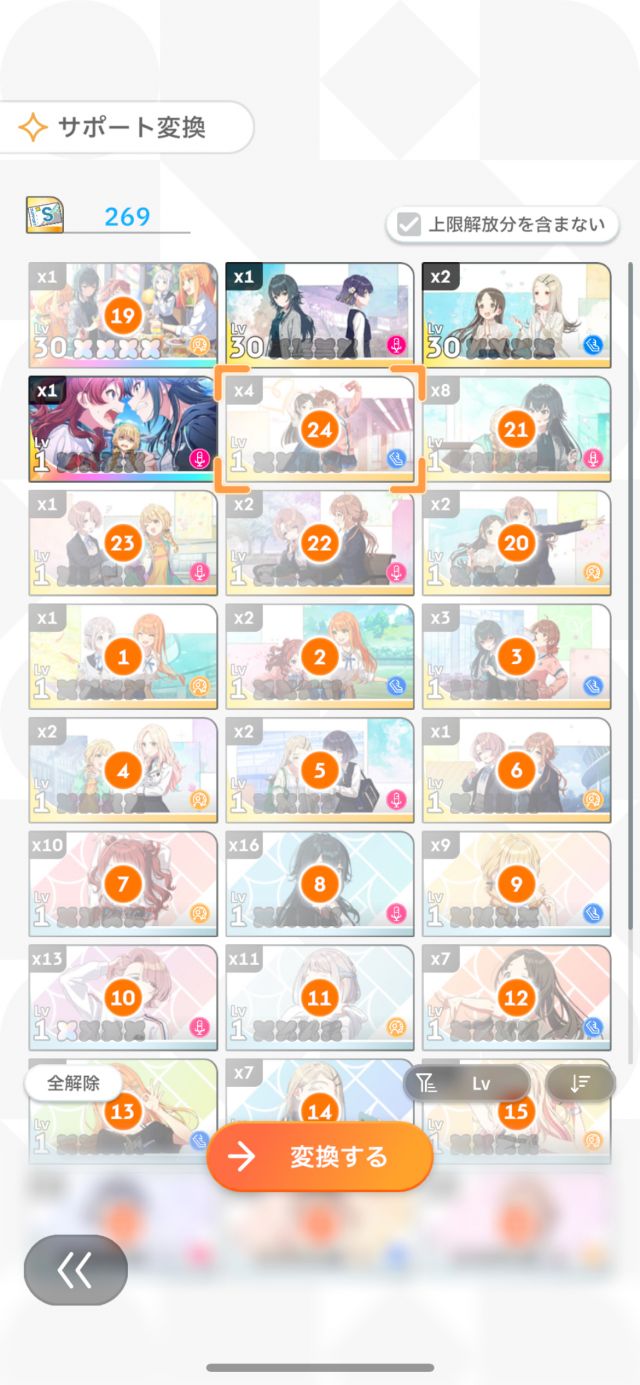Go back with the double-arrow button
Viewport: 640px width, 1385px height.
point(76,1270)
